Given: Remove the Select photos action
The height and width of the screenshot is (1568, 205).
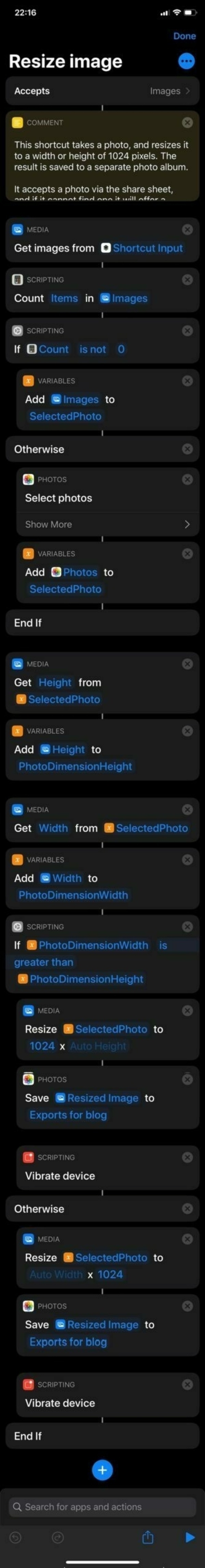Looking at the screenshot, I should (x=187, y=479).
